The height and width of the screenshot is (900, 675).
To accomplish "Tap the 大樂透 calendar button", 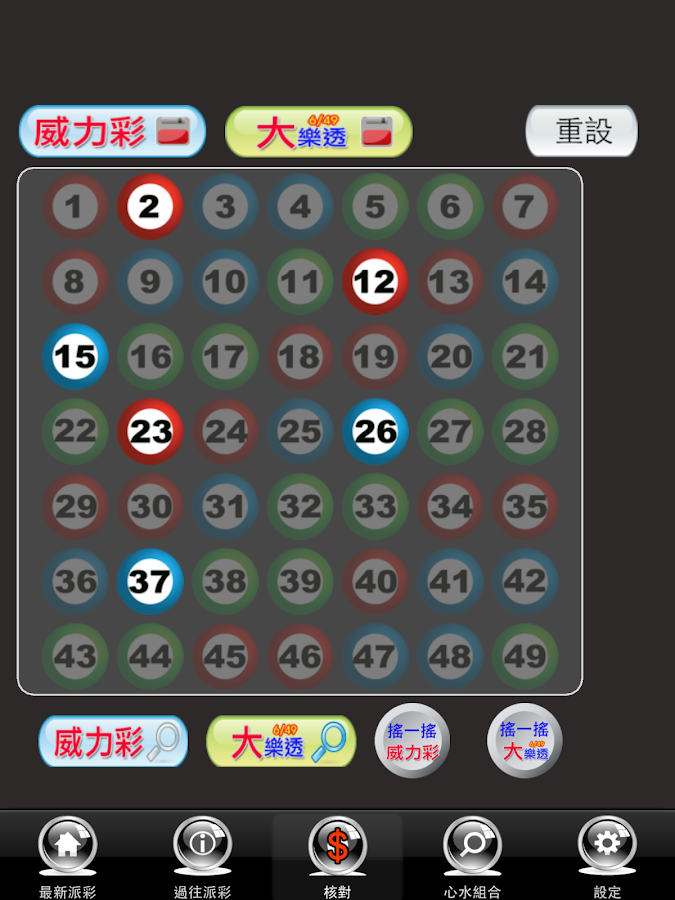I will pos(319,132).
